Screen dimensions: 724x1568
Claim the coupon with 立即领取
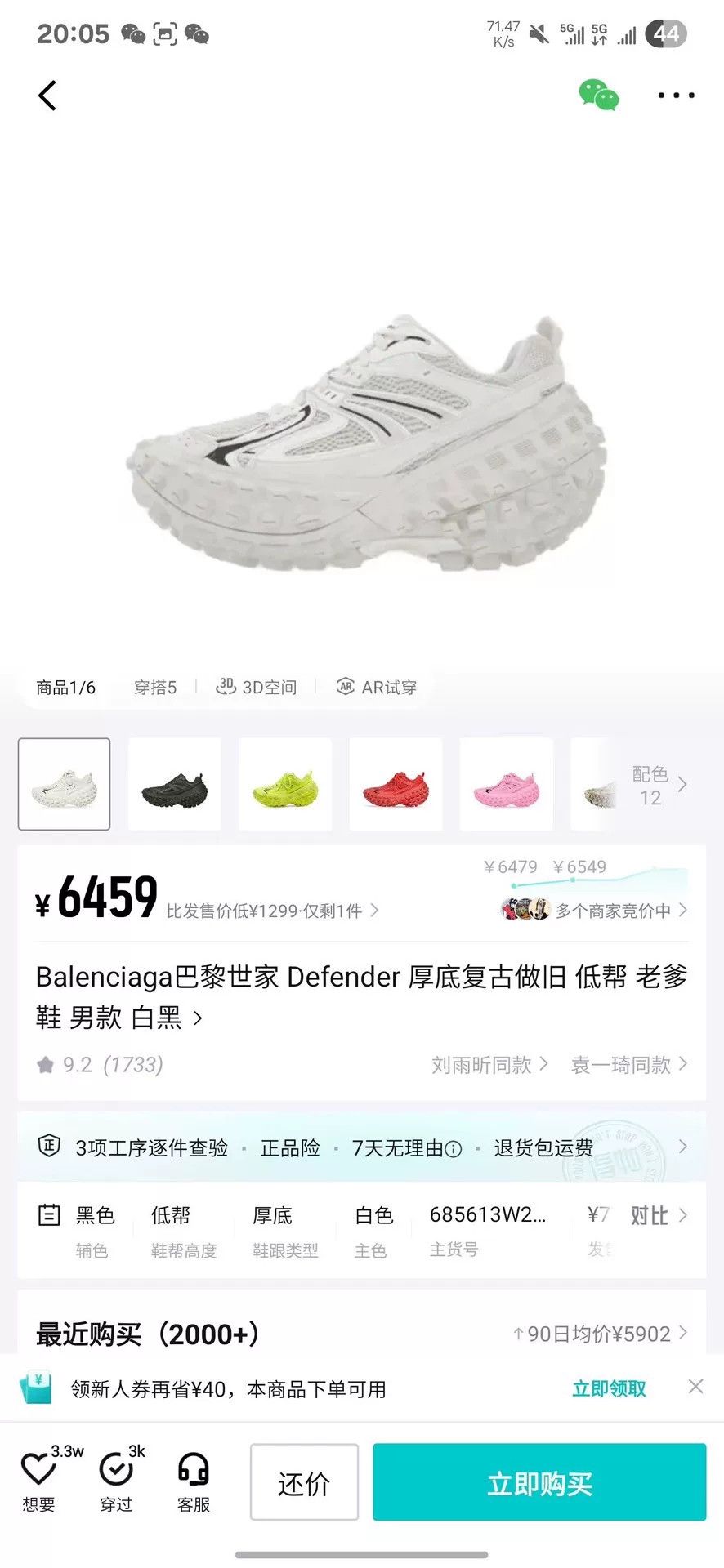pyautogui.click(x=609, y=1388)
